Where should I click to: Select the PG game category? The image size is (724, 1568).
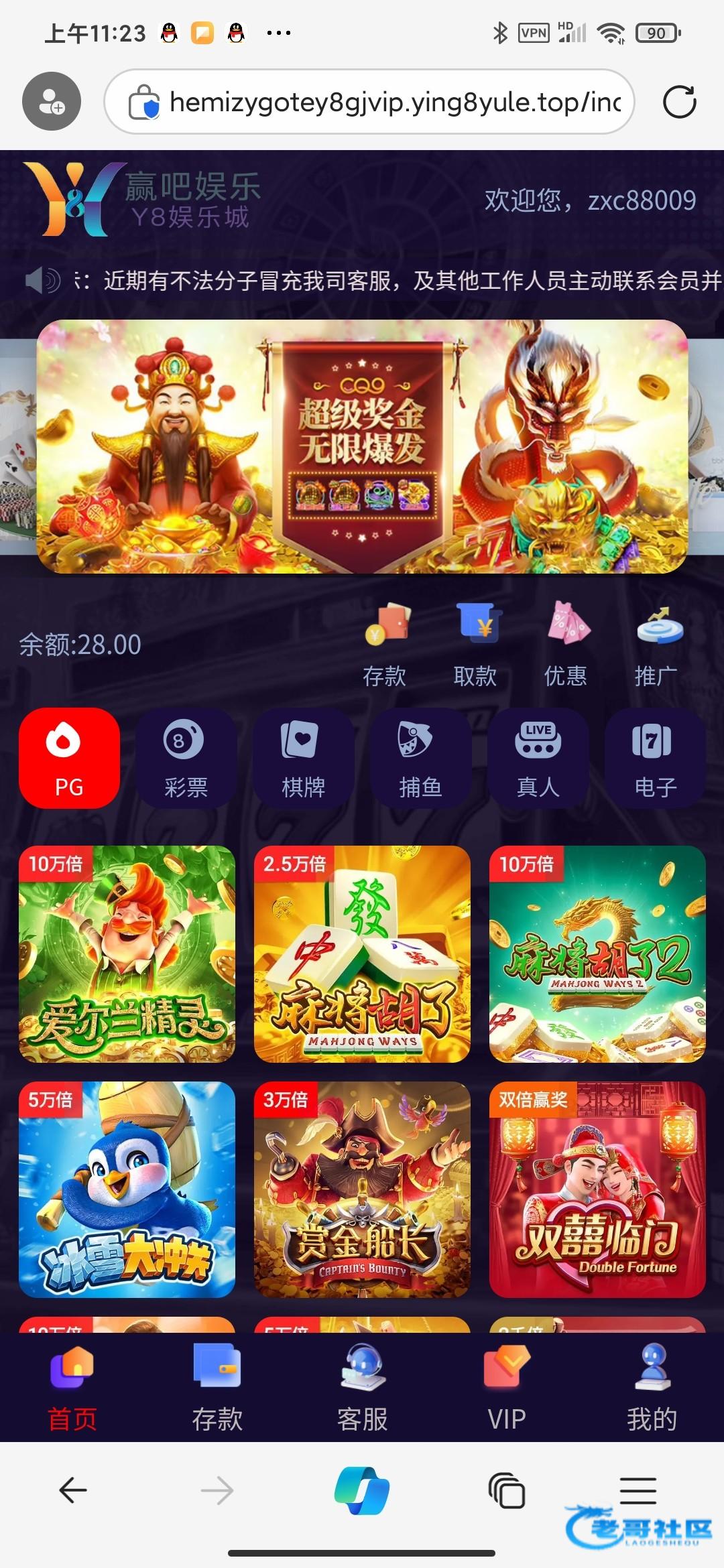coord(69,757)
